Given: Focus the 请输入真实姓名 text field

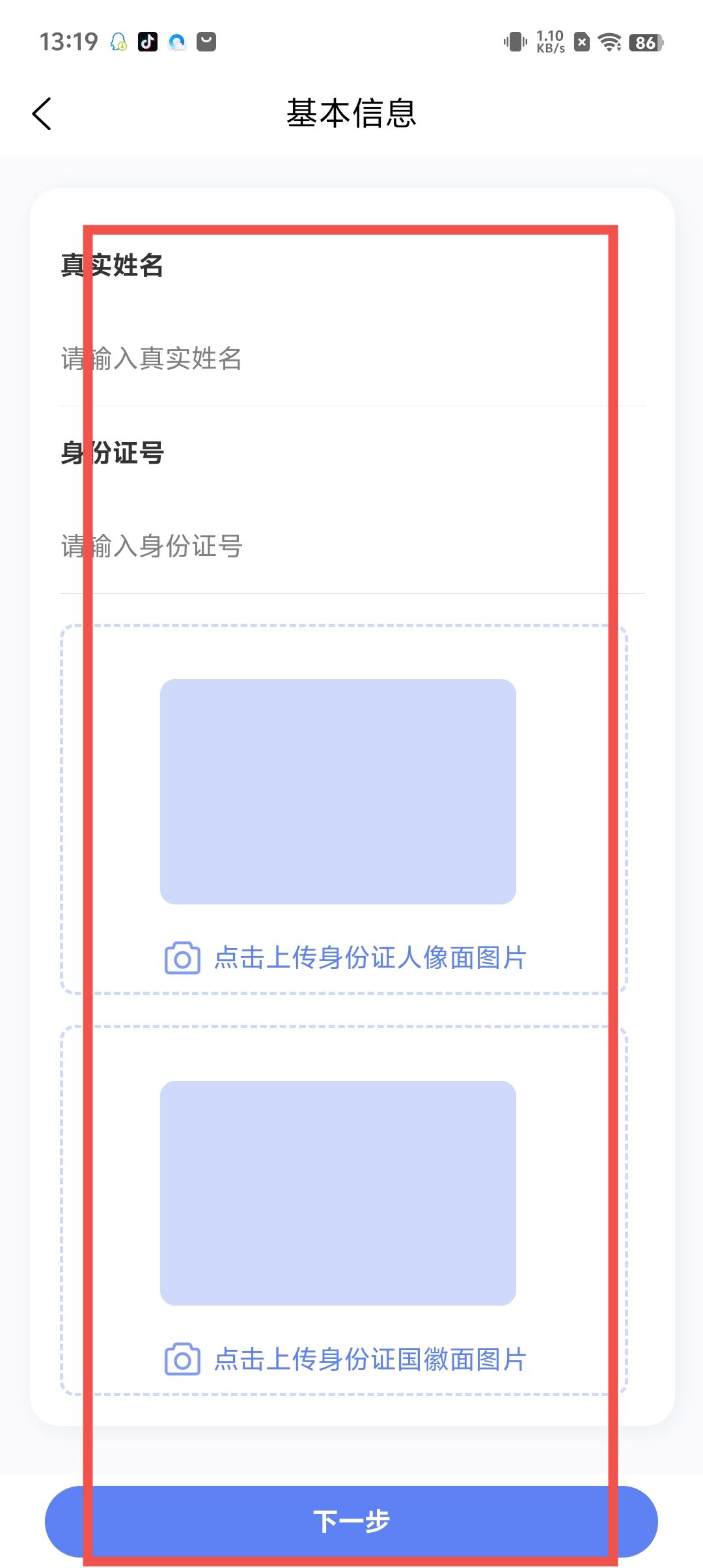Looking at the screenshot, I should point(351,359).
